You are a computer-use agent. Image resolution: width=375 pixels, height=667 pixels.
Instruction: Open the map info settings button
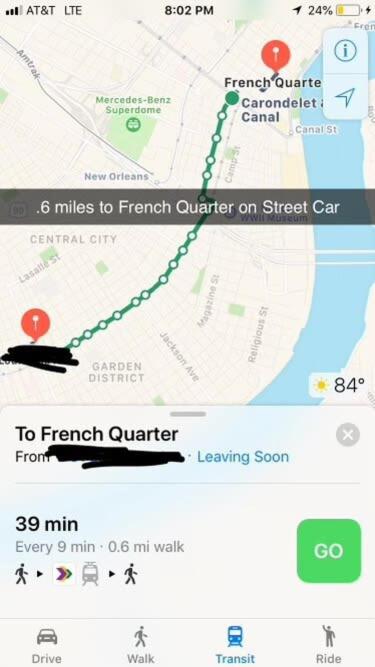point(345,51)
